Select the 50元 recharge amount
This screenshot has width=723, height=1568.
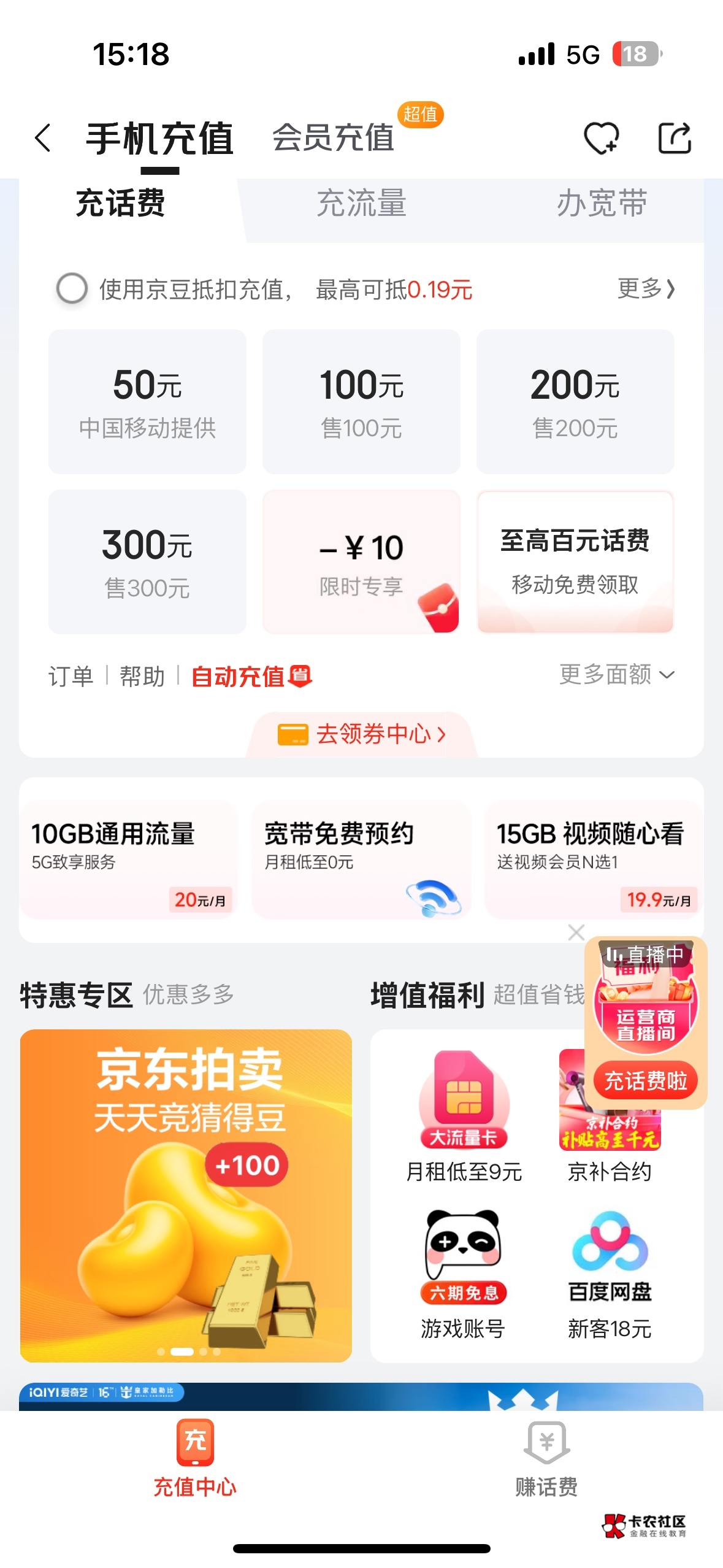pos(147,401)
